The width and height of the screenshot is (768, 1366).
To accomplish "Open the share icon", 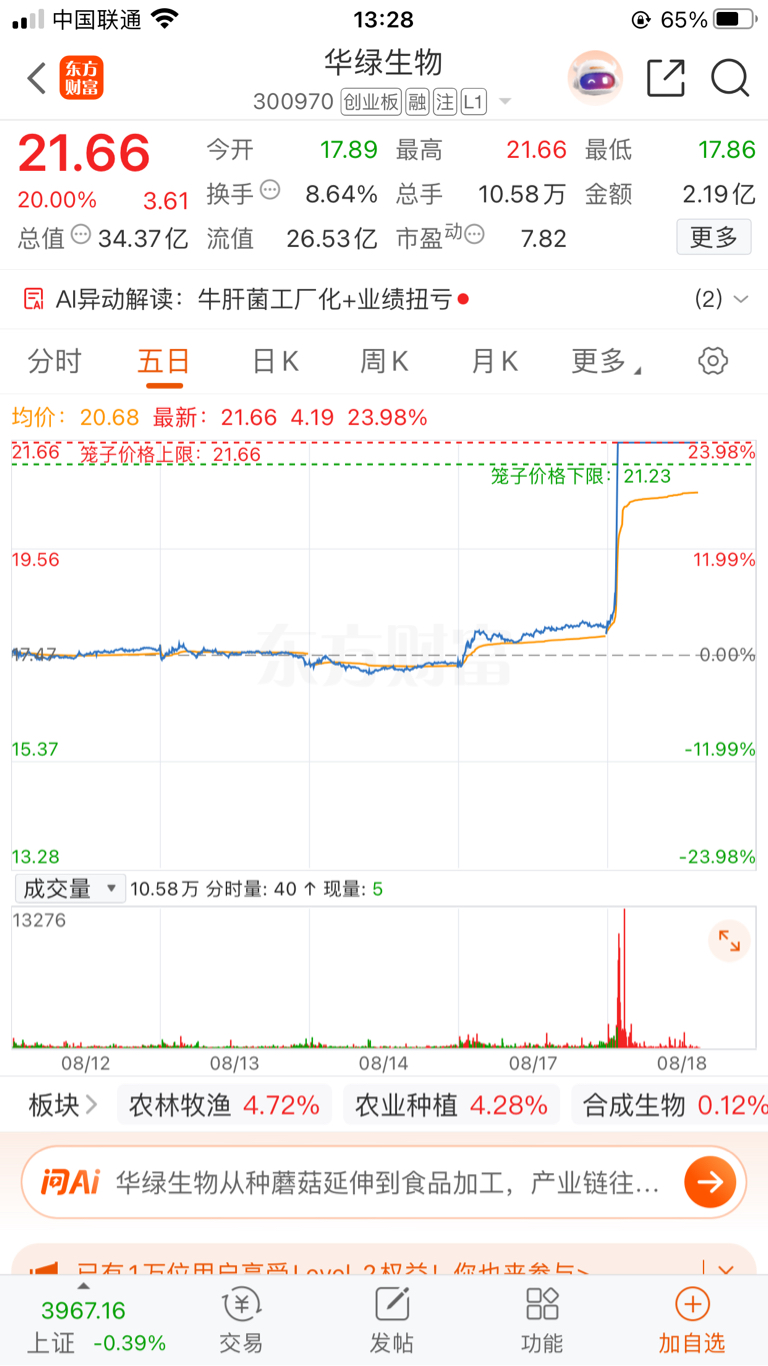I will pos(666,78).
